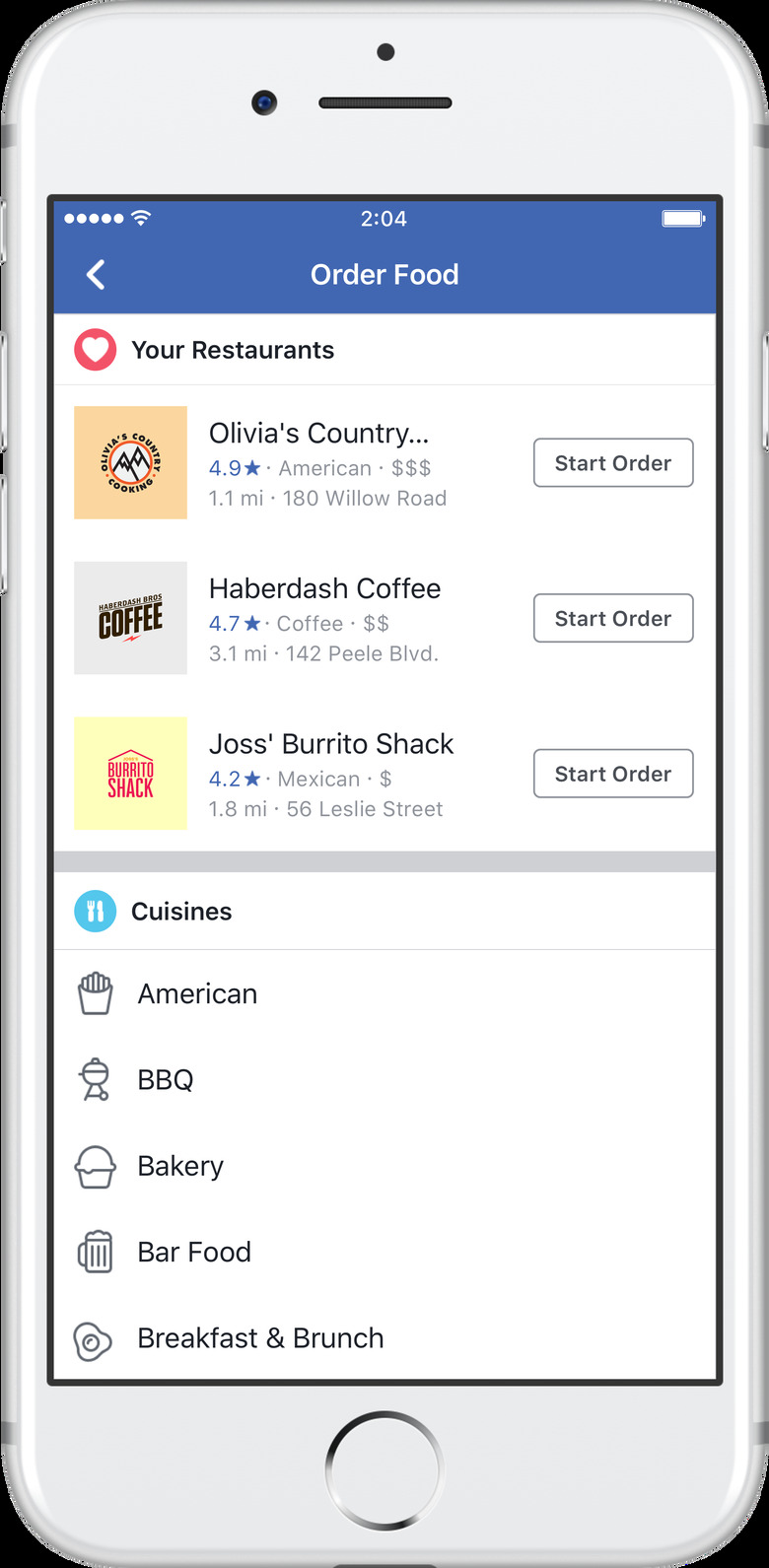This screenshot has height=1568, width=769.
Task: Open the Haberdash Coffee listing
Action: tap(324, 589)
